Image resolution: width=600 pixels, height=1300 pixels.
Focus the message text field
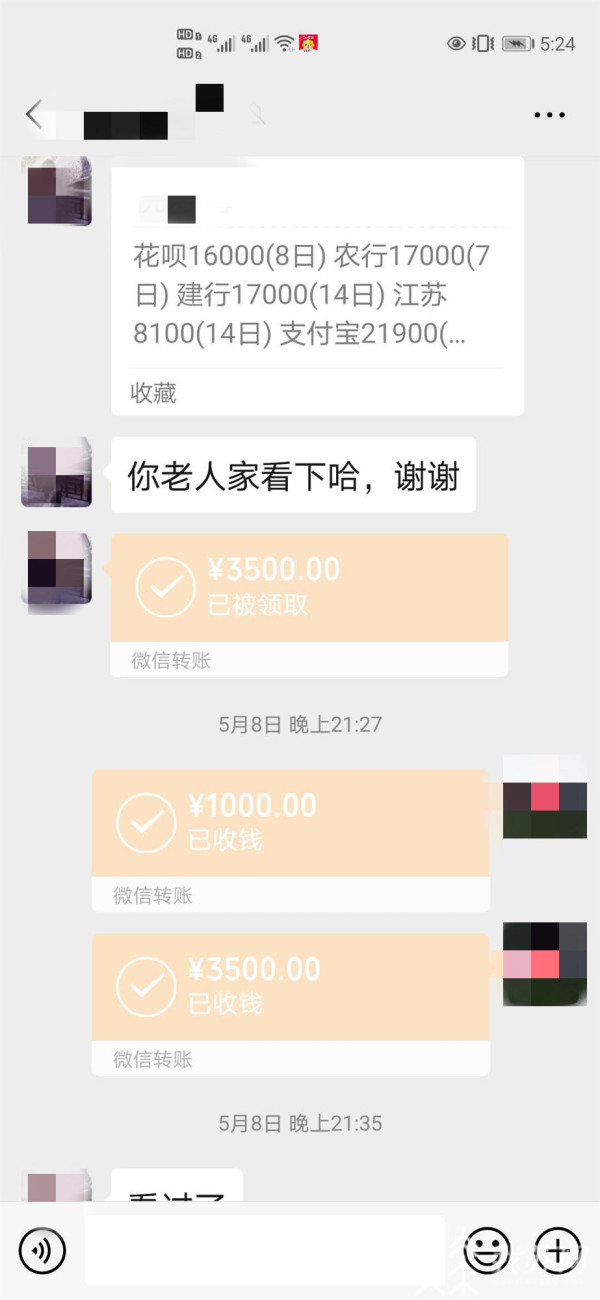pyautogui.click(x=264, y=1250)
